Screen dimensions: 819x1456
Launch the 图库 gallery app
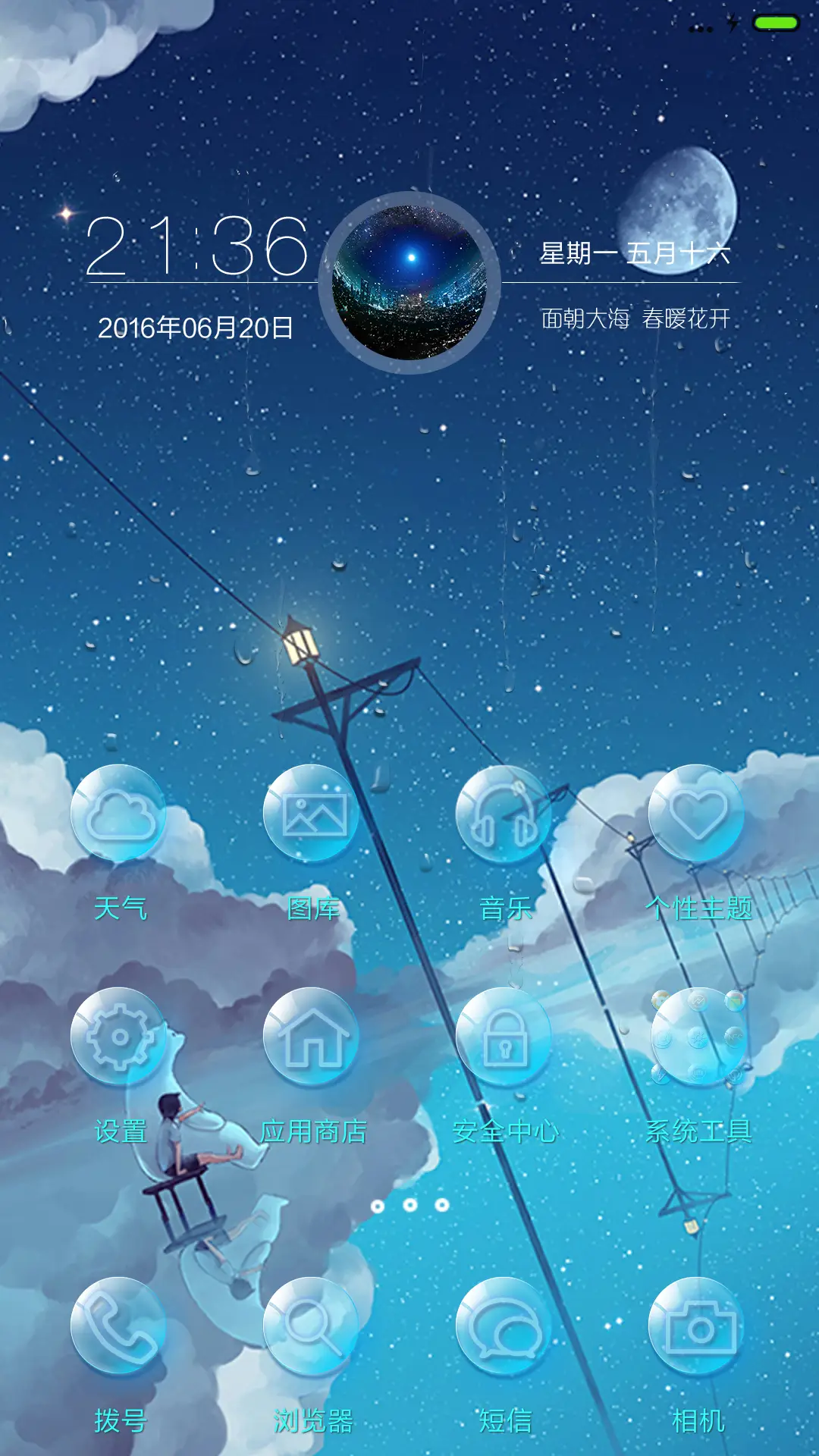[x=312, y=814]
